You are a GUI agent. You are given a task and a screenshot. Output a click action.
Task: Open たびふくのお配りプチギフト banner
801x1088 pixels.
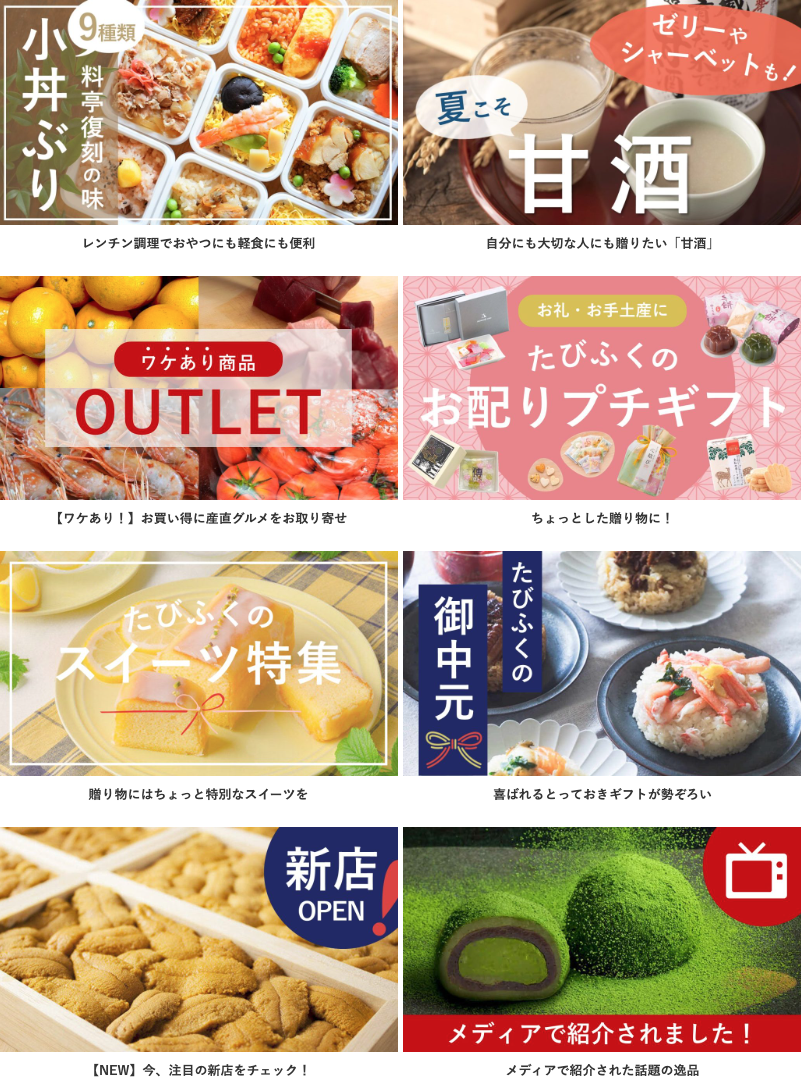tap(601, 388)
